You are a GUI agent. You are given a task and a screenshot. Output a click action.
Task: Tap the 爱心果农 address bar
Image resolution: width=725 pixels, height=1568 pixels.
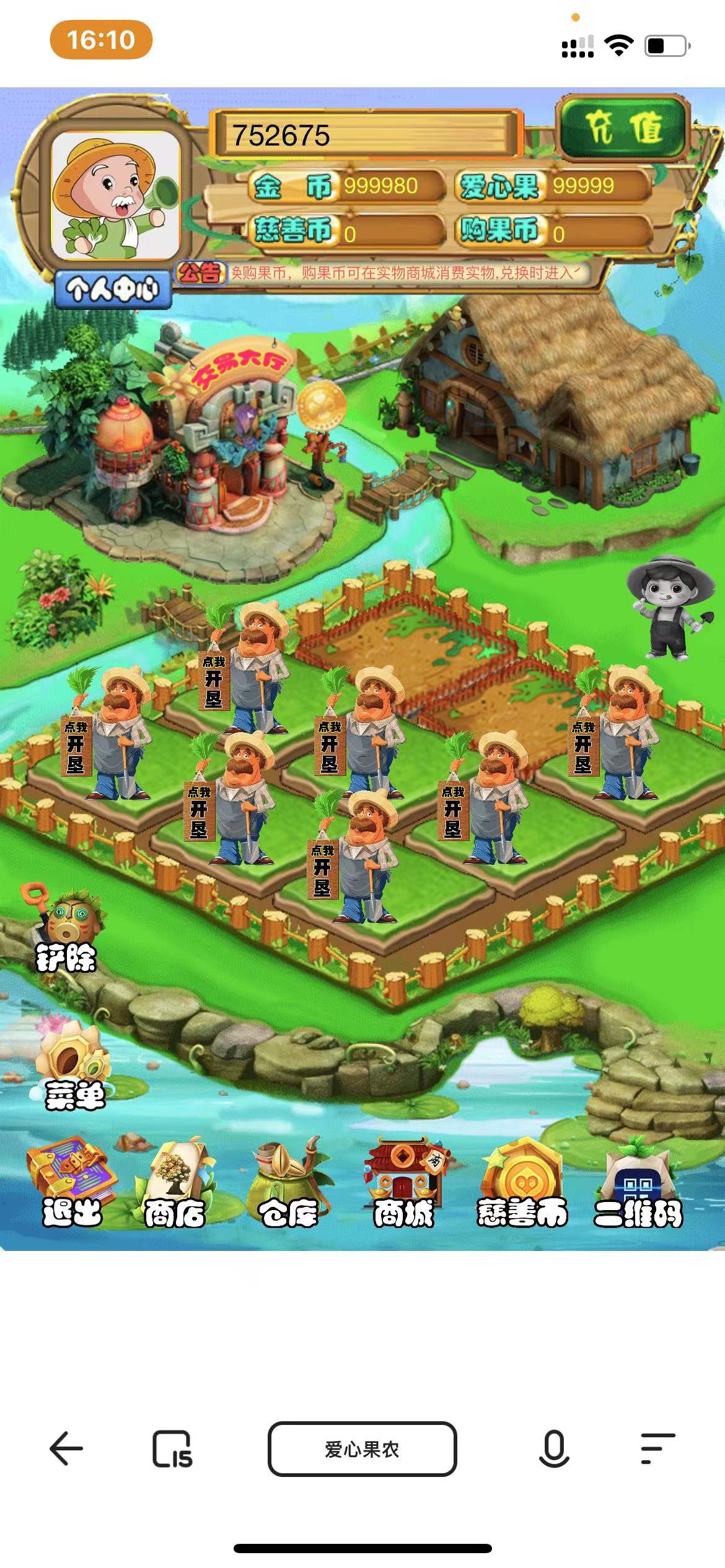[362, 1450]
